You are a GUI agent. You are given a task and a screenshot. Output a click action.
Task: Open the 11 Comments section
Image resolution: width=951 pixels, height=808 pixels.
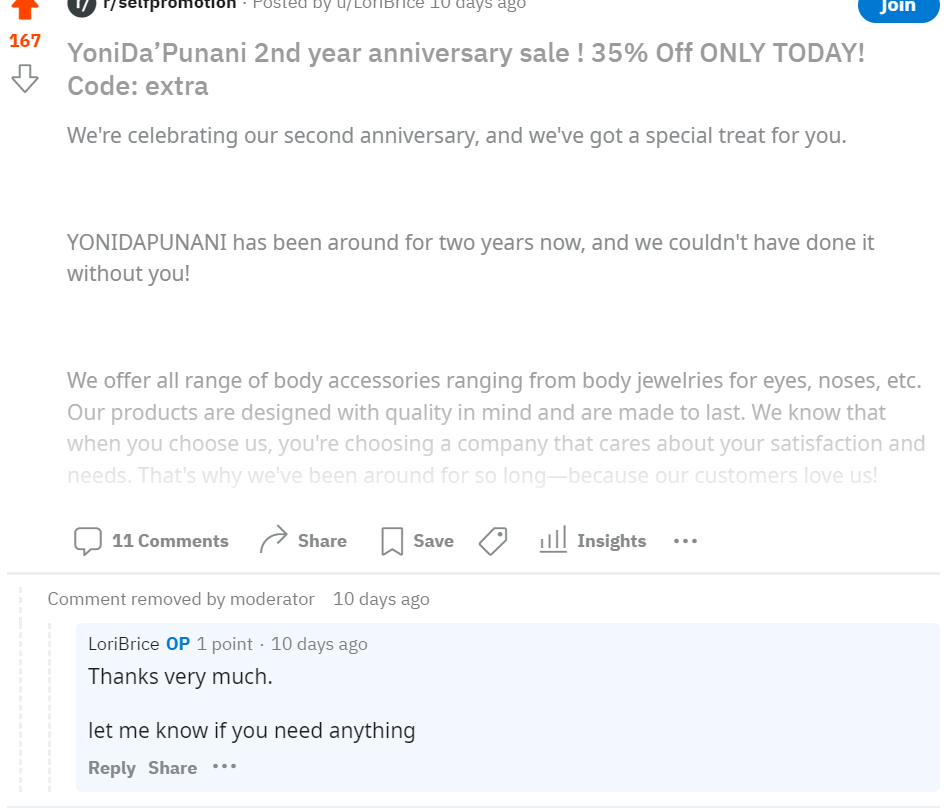coord(151,541)
